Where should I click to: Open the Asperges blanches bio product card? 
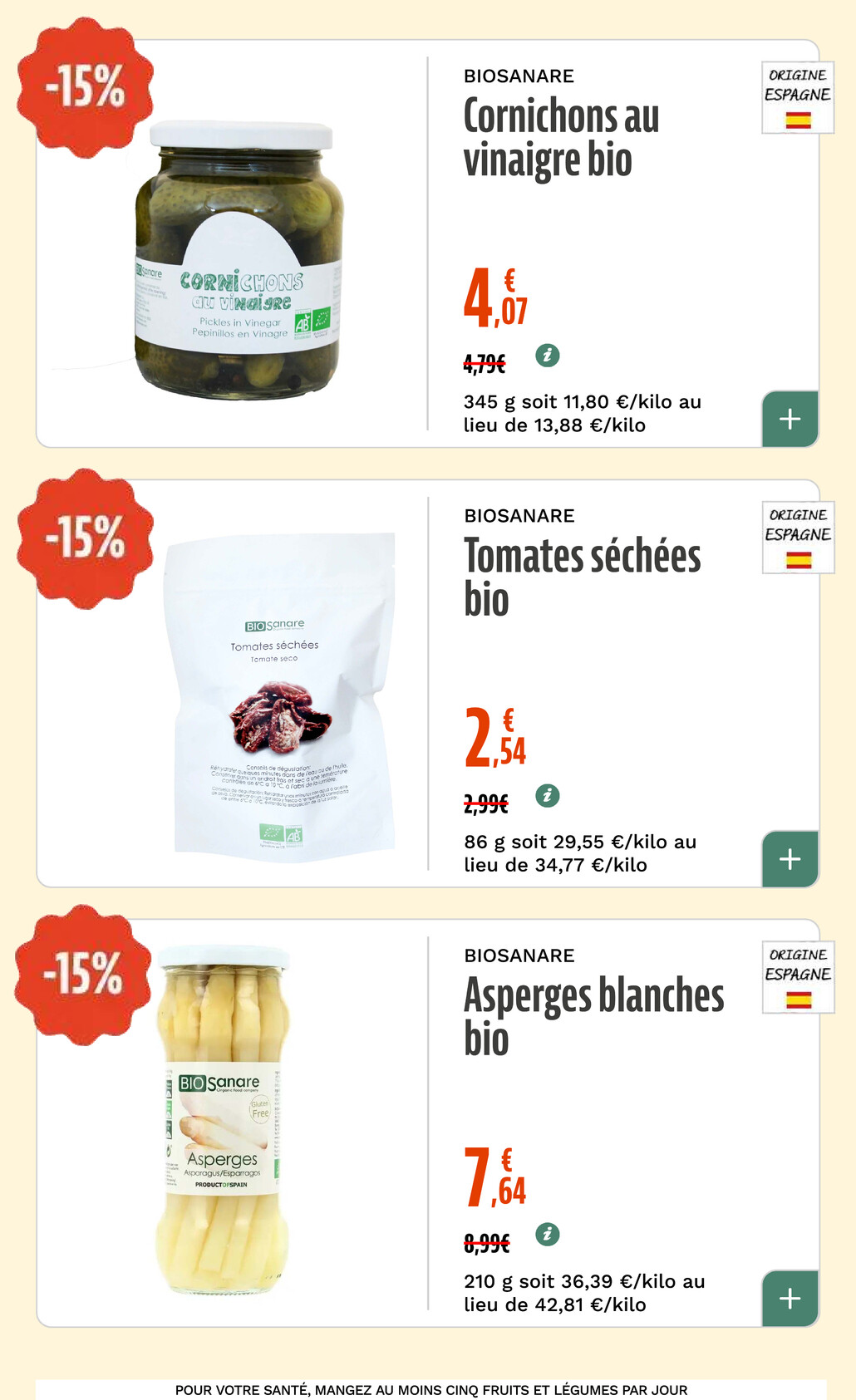tap(427, 1122)
